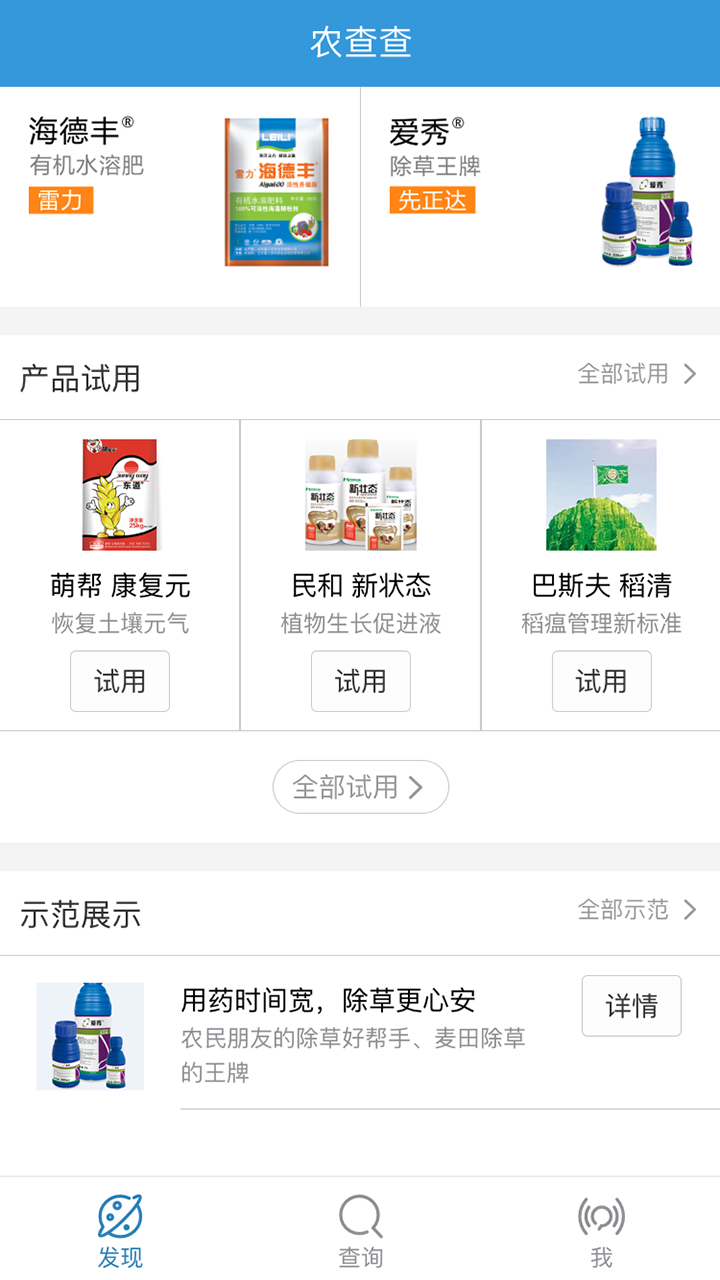Switch to the 查询 tab
The height and width of the screenshot is (1280, 720).
tap(360, 1229)
